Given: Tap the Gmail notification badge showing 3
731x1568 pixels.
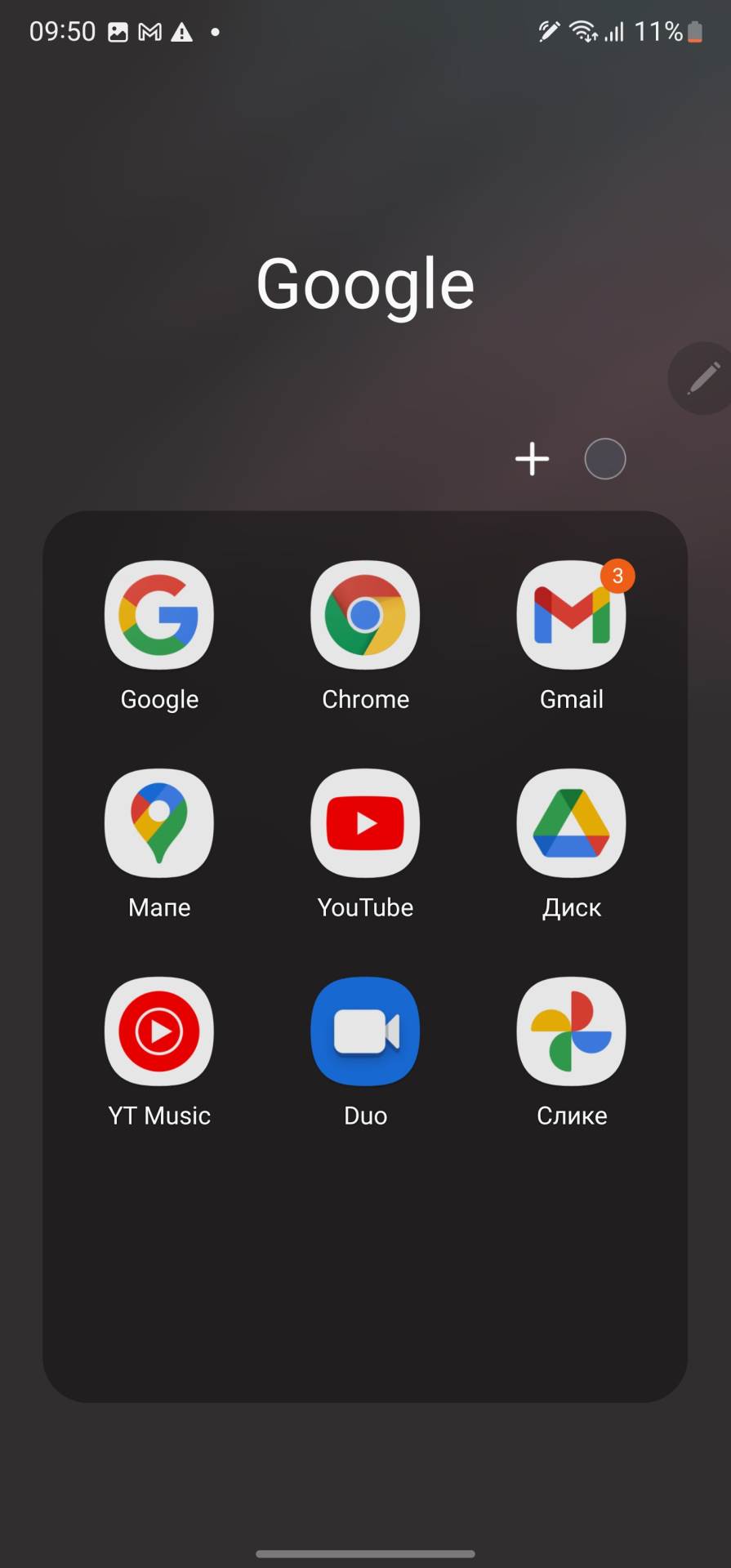Looking at the screenshot, I should [618, 576].
